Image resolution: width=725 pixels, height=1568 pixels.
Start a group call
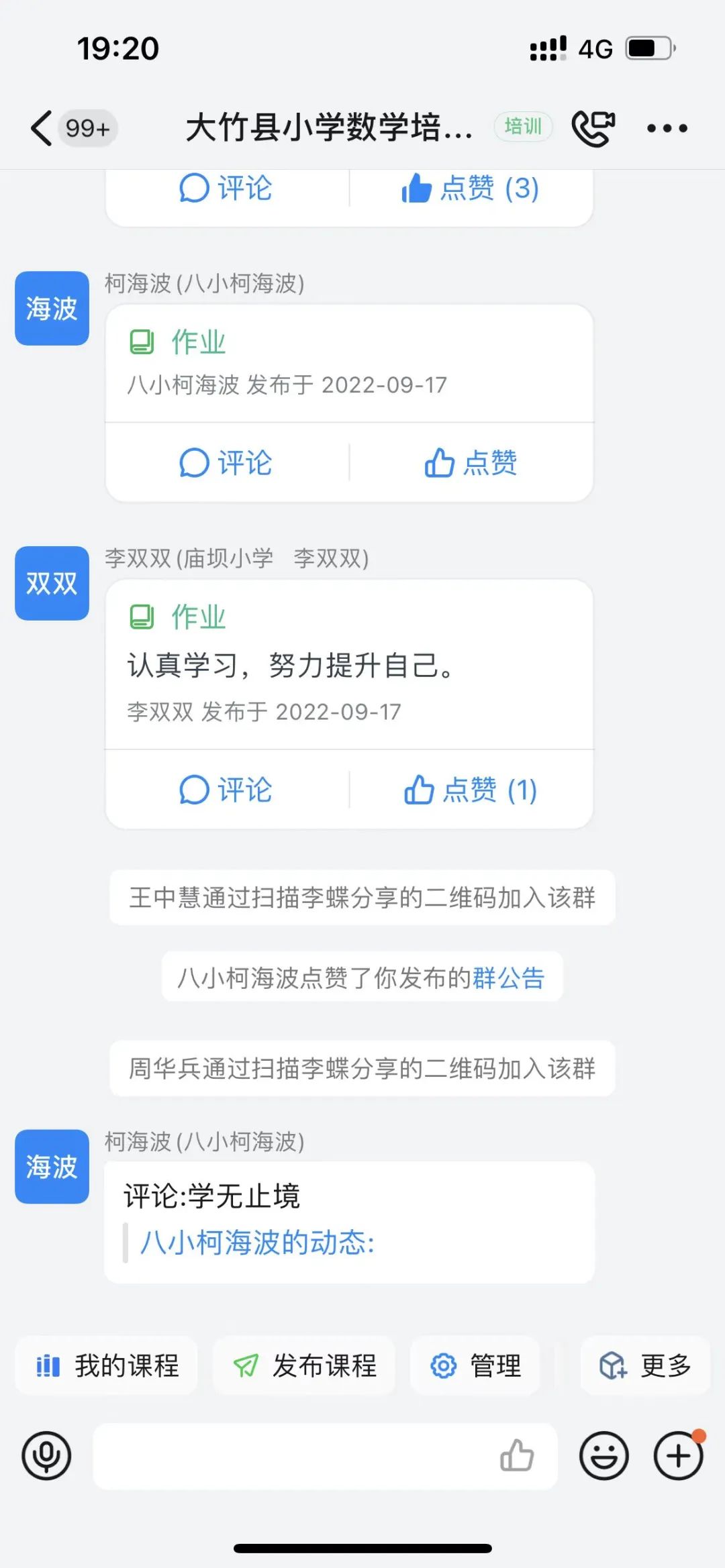(x=593, y=127)
